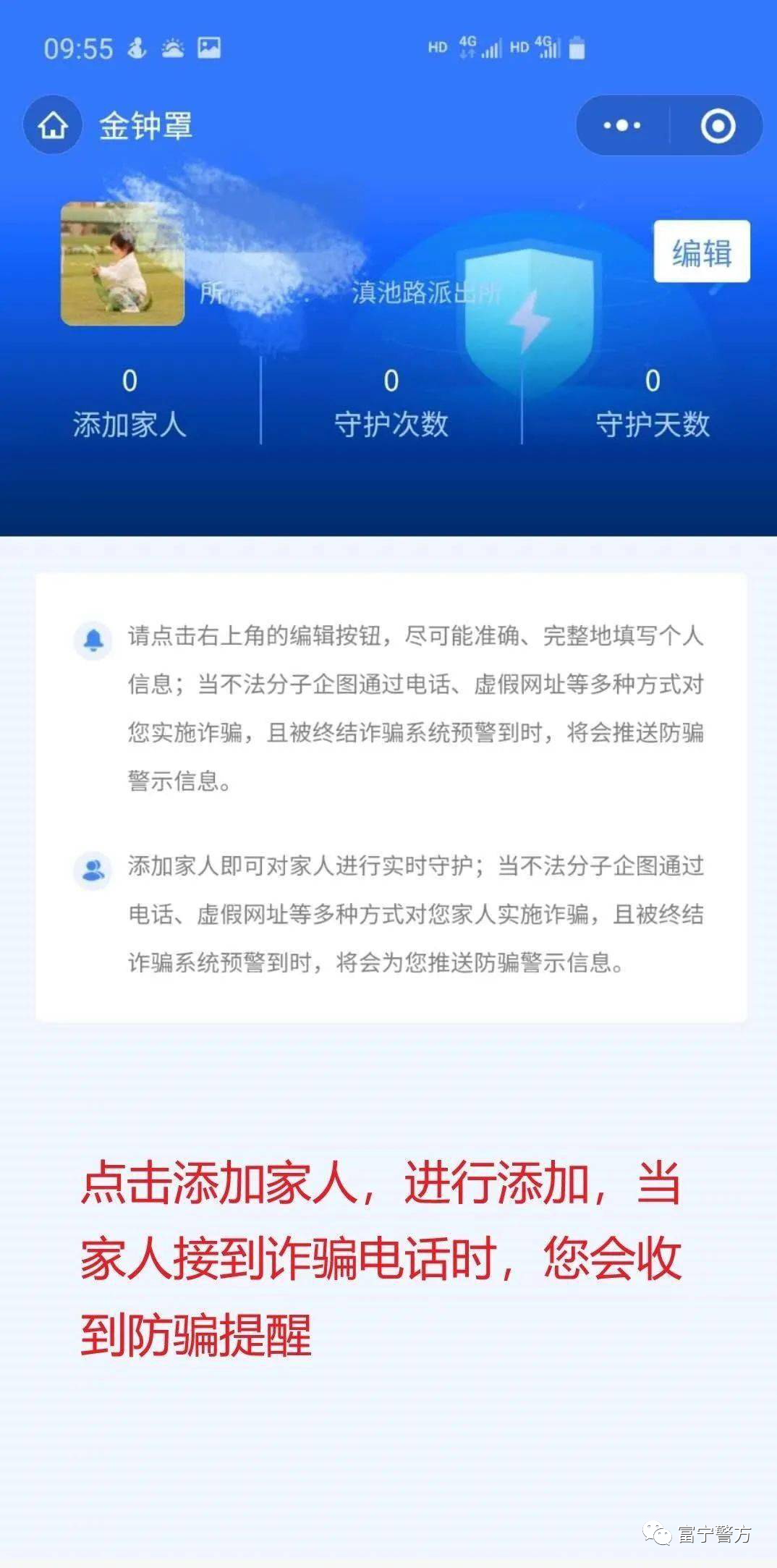777x1568 pixels.
Task: Open 添加家人 to add family
Action: (x=129, y=405)
